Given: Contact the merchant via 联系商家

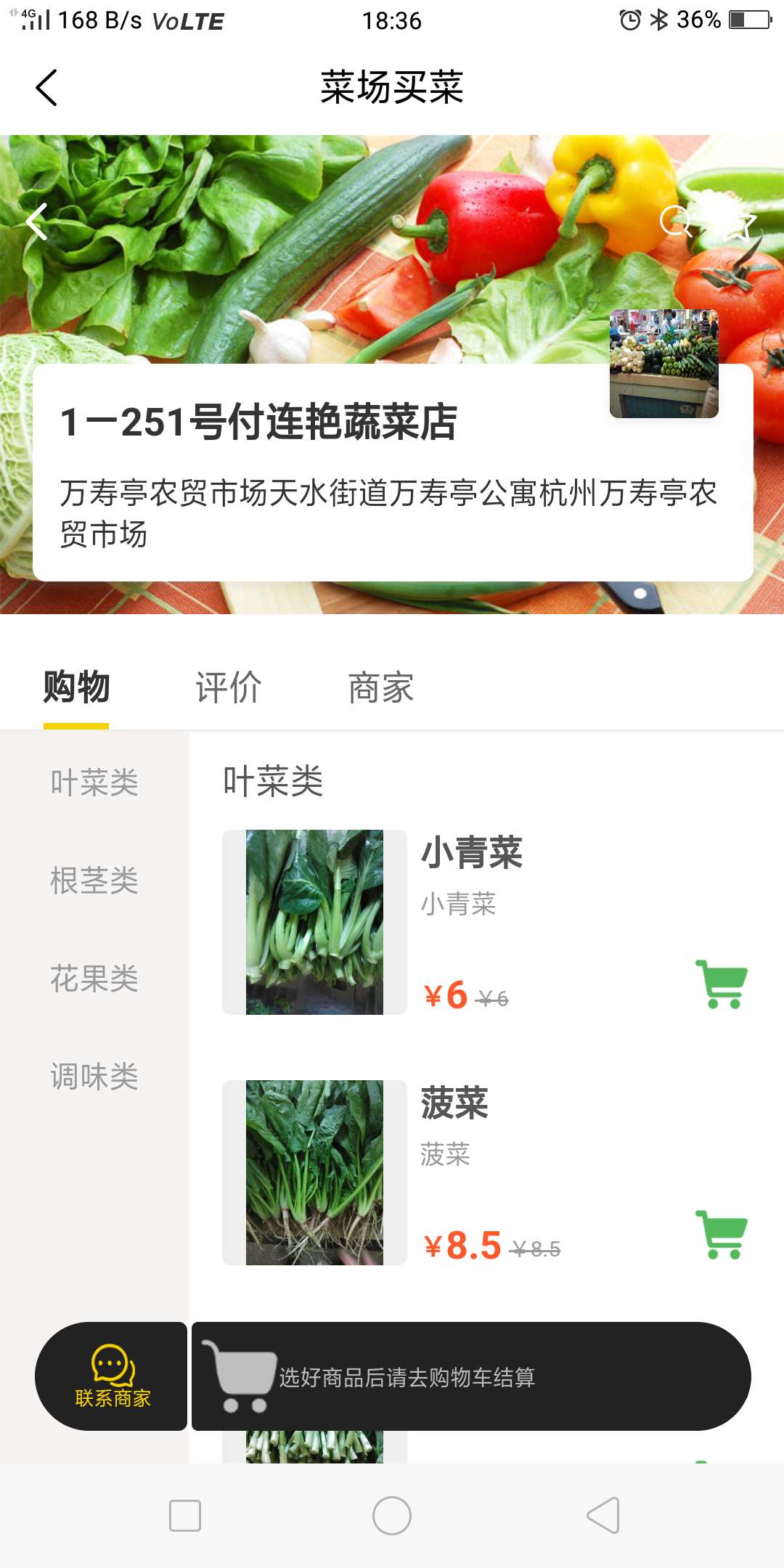Looking at the screenshot, I should coord(112,1376).
